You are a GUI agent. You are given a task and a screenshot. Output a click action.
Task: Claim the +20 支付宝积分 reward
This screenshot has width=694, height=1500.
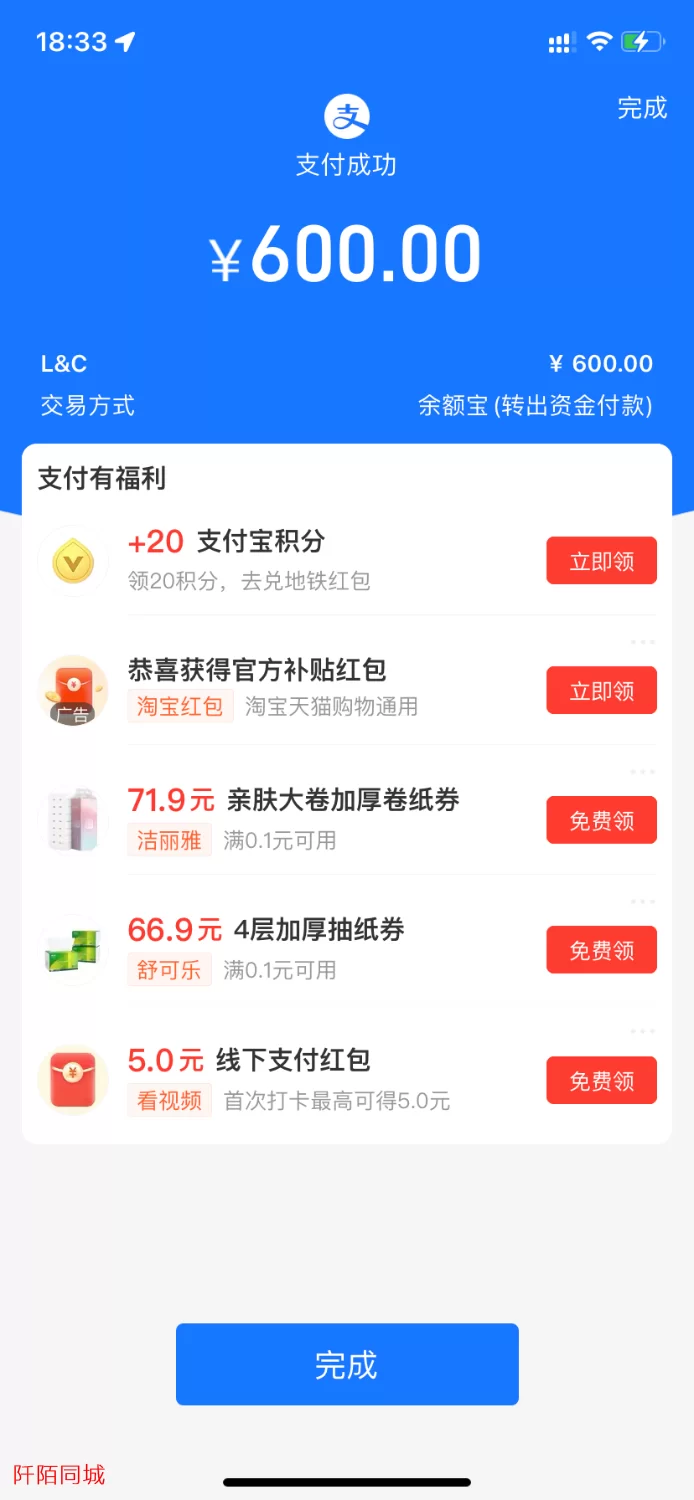click(x=601, y=561)
